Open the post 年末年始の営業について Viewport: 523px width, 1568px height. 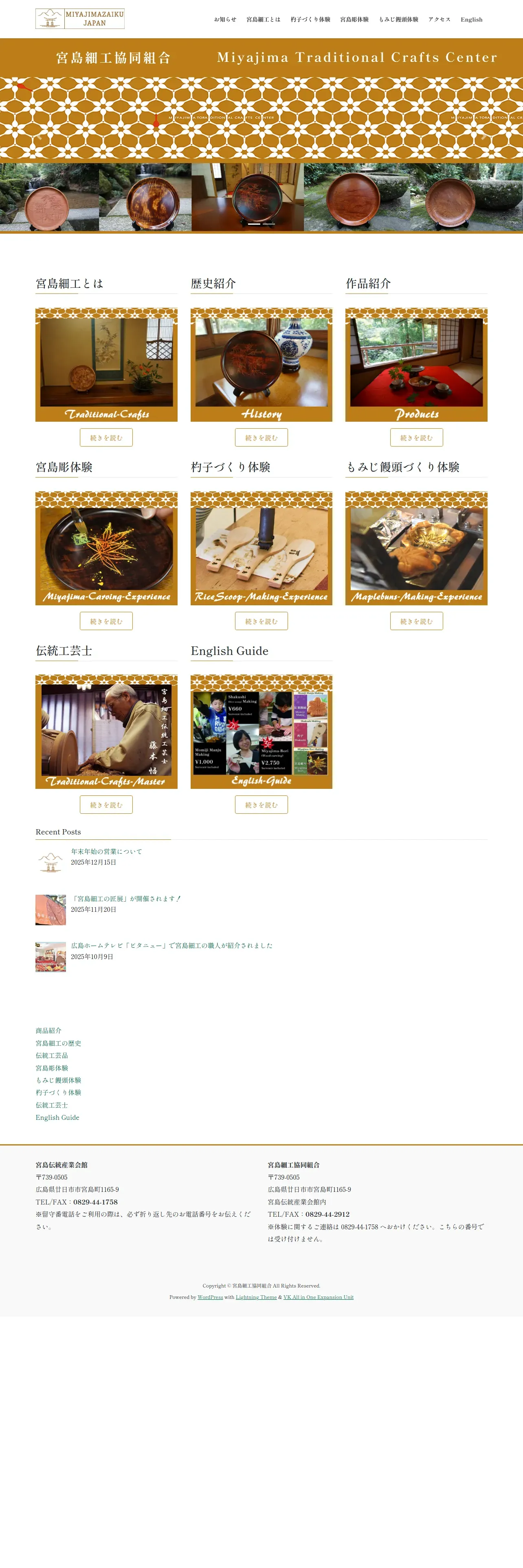point(106,852)
